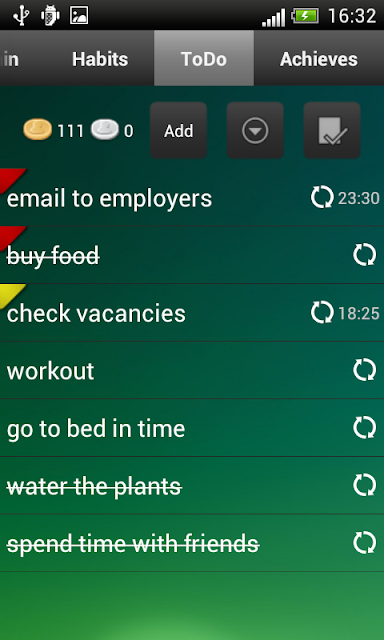This screenshot has height=640, width=384.
Task: Open the 'workout' task
Action: 192,370
